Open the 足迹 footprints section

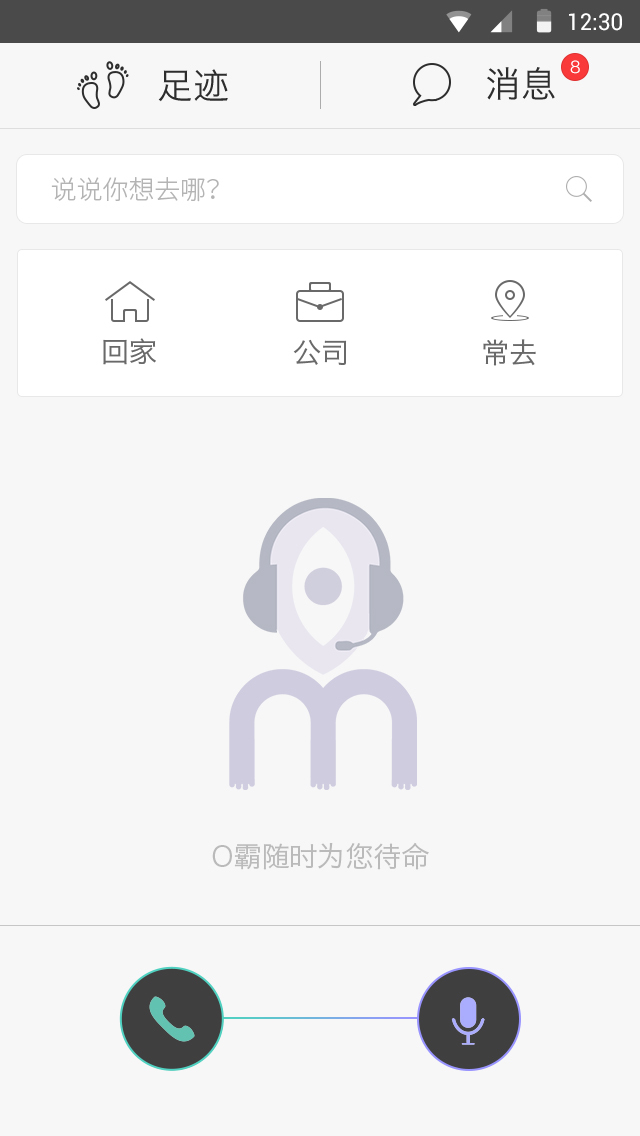[155, 85]
